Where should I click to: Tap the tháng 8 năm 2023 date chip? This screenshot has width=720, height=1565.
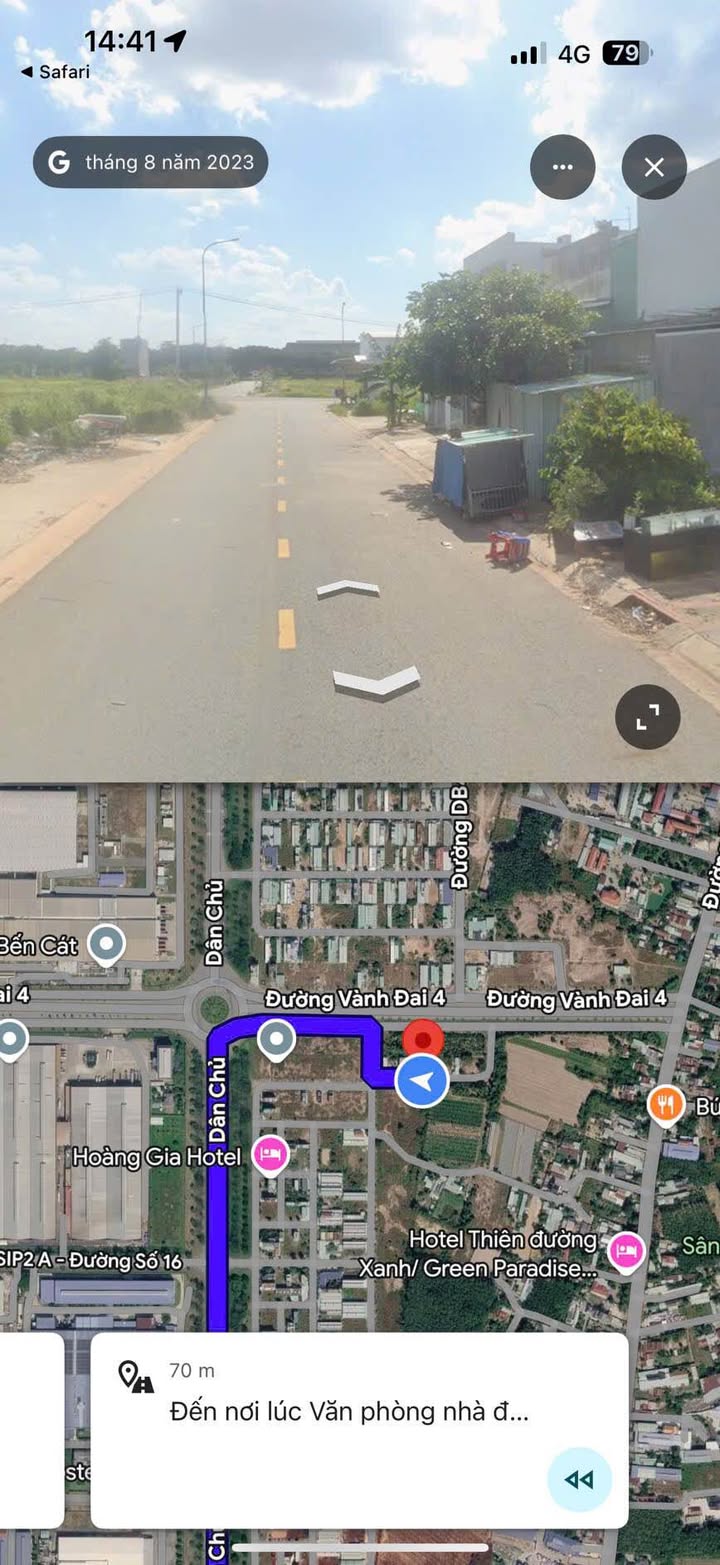pos(151,162)
